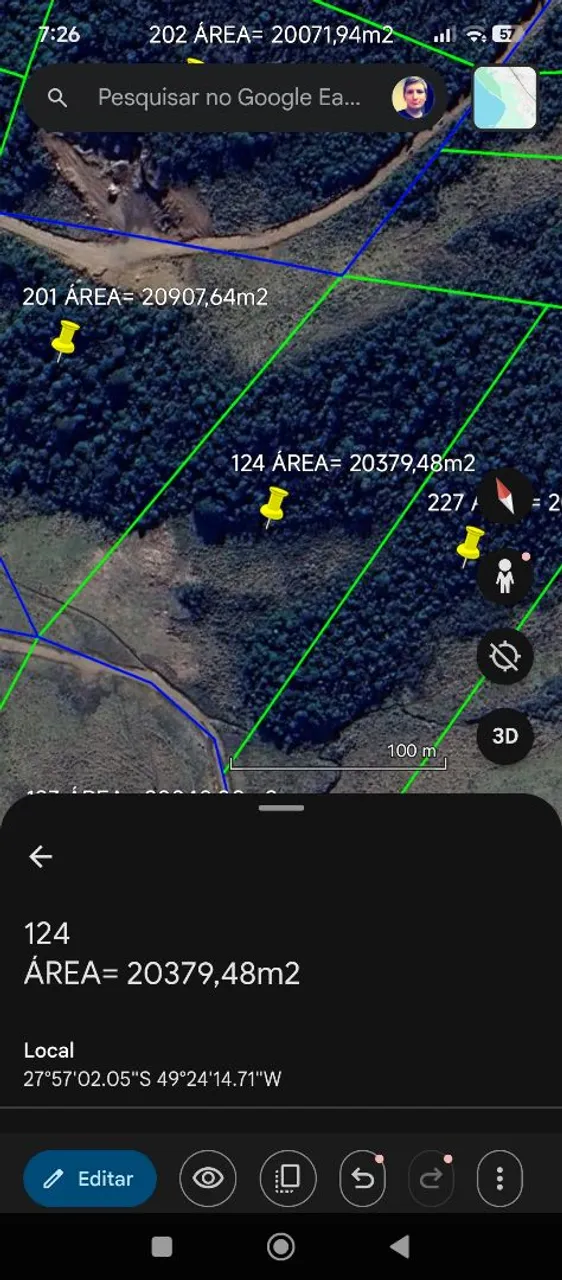Viewport: 562px width, 1280px height.
Task: Tap the system home button
Action: (x=281, y=1246)
